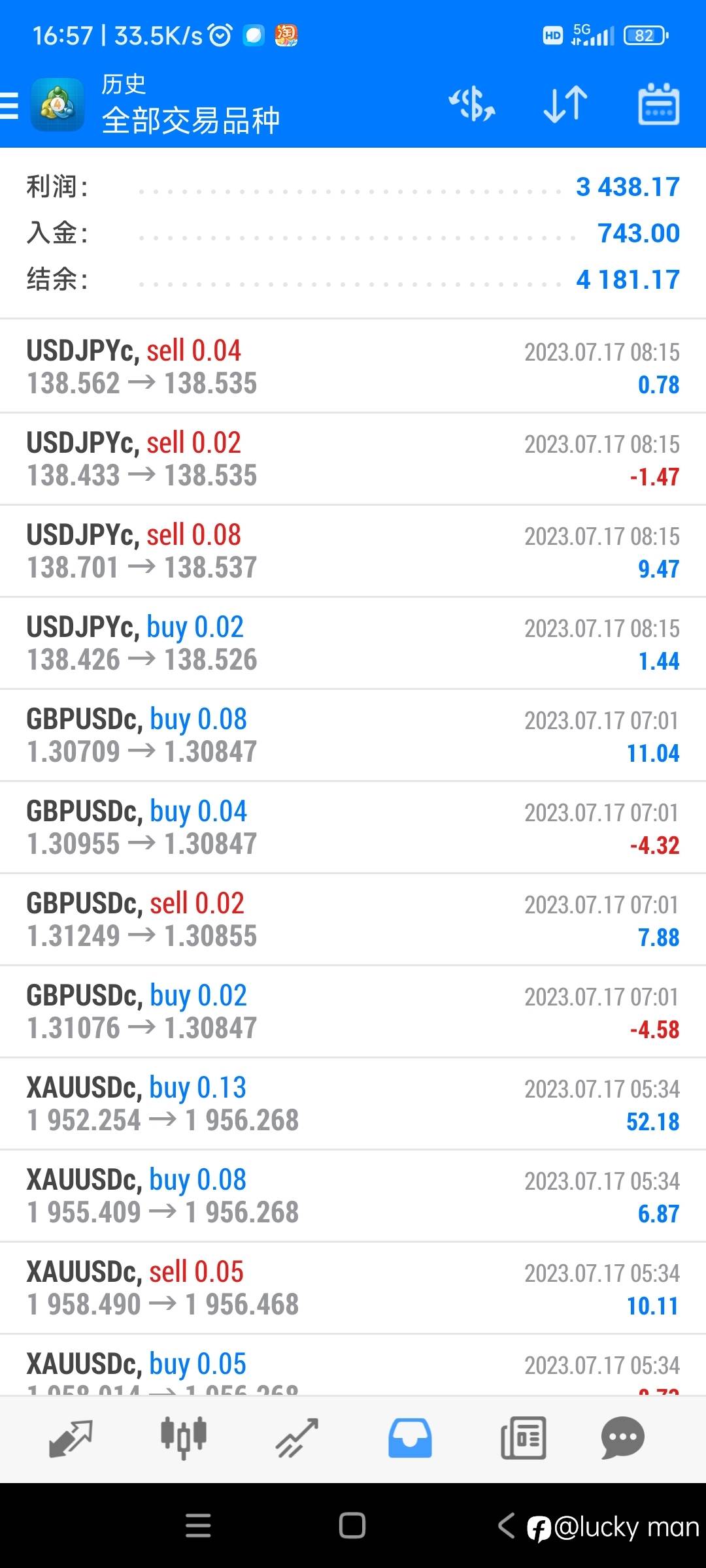Open the system recent apps menu
The width and height of the screenshot is (706, 1568).
[x=198, y=1526]
